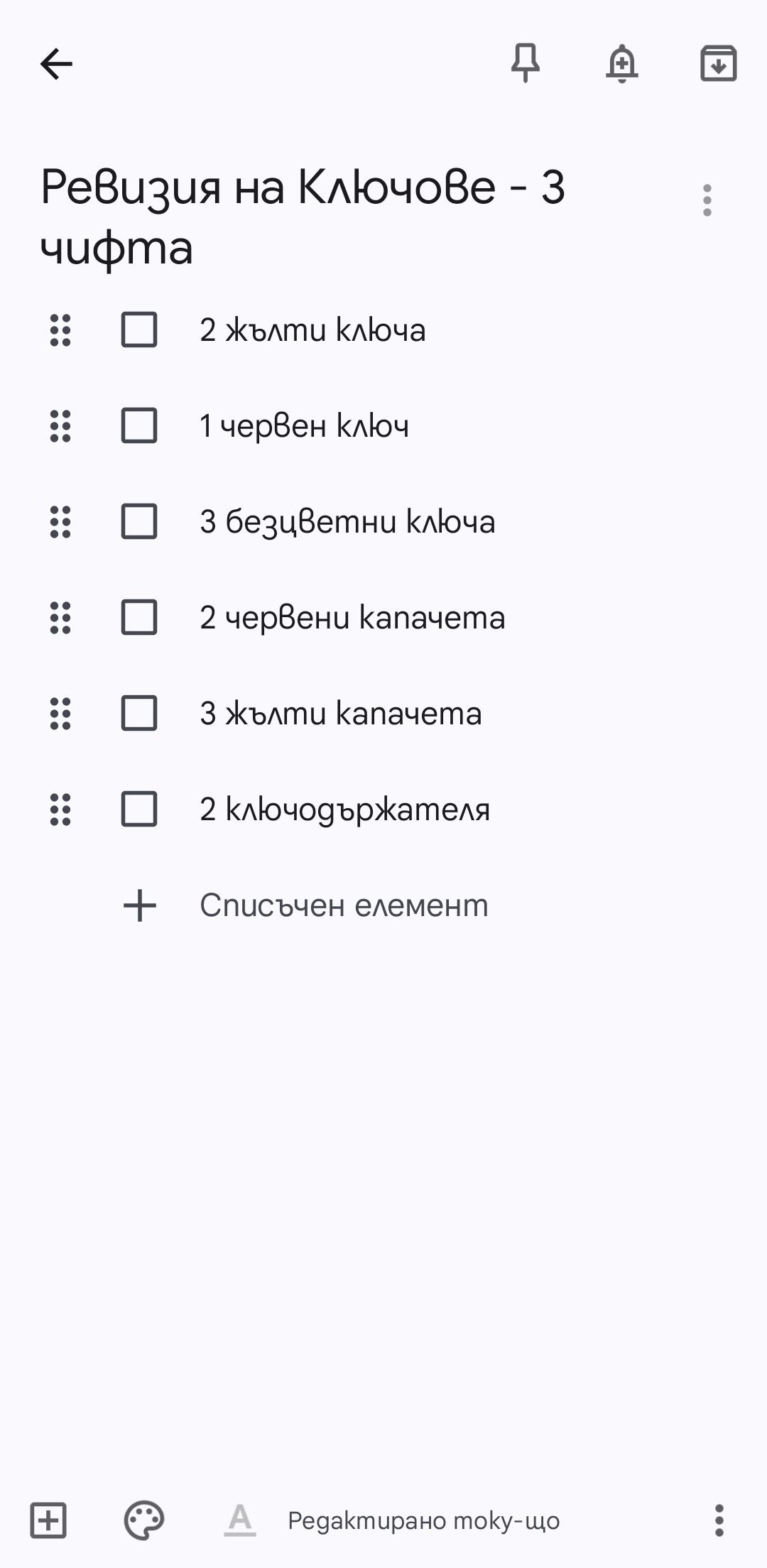Check off "1 червен ключ"

click(x=139, y=425)
